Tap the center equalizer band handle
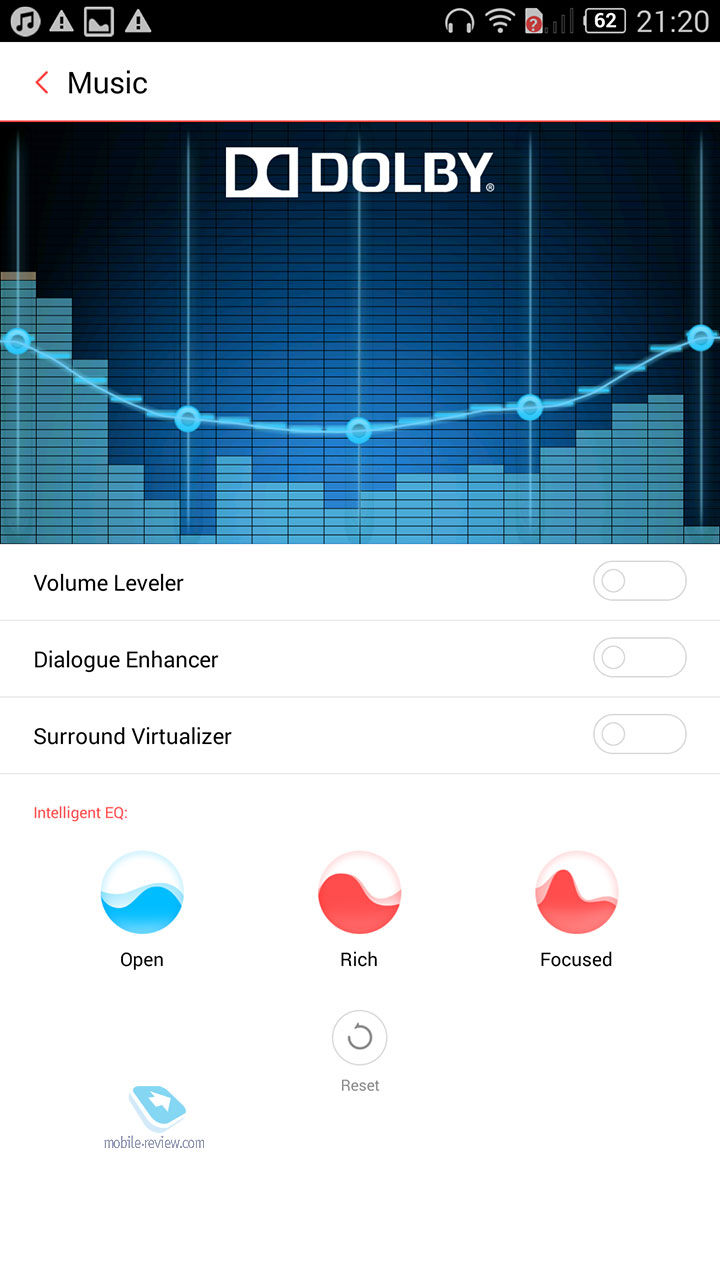 359,431
